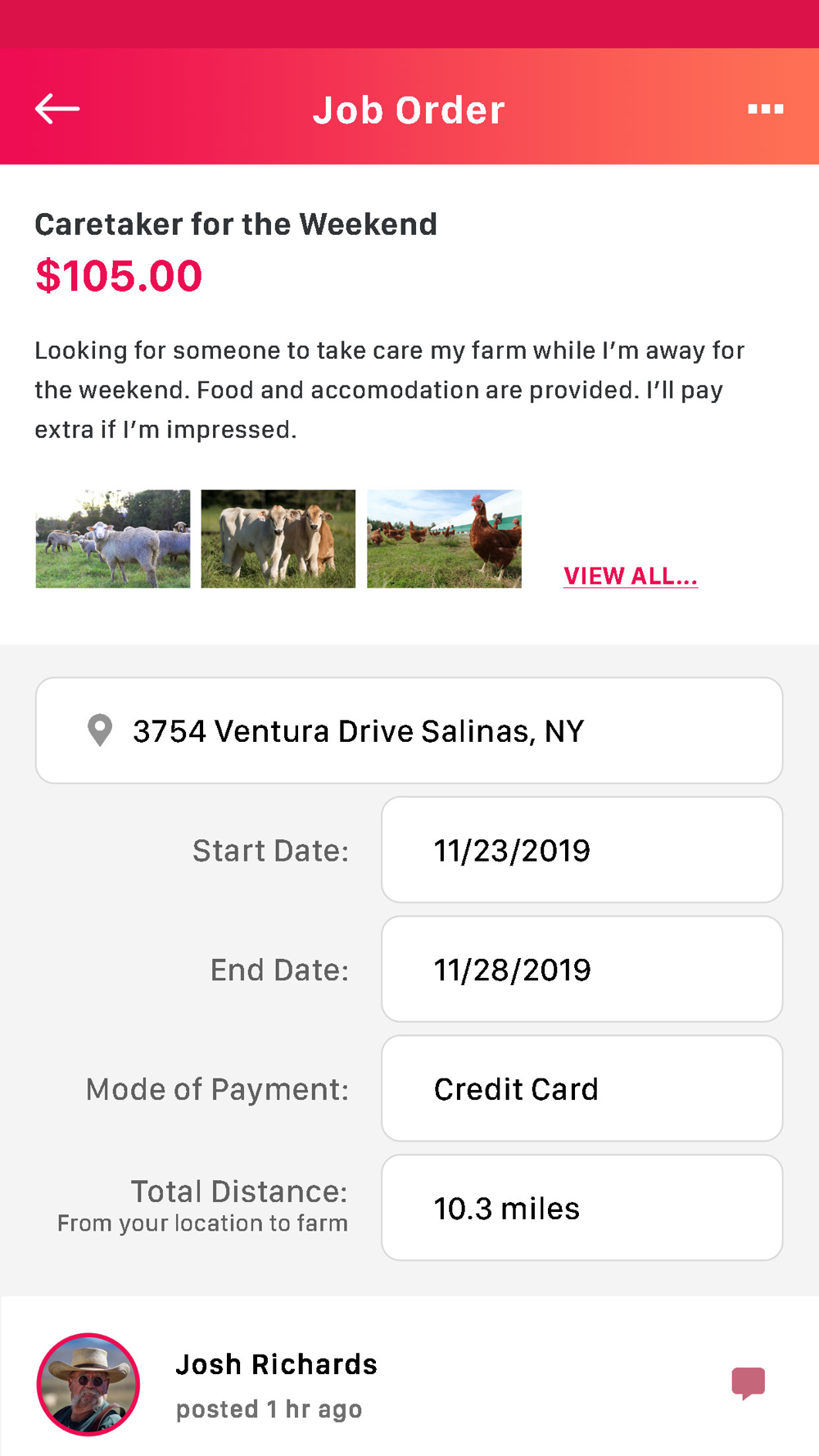Open the sheep farm photo

pyautogui.click(x=113, y=539)
